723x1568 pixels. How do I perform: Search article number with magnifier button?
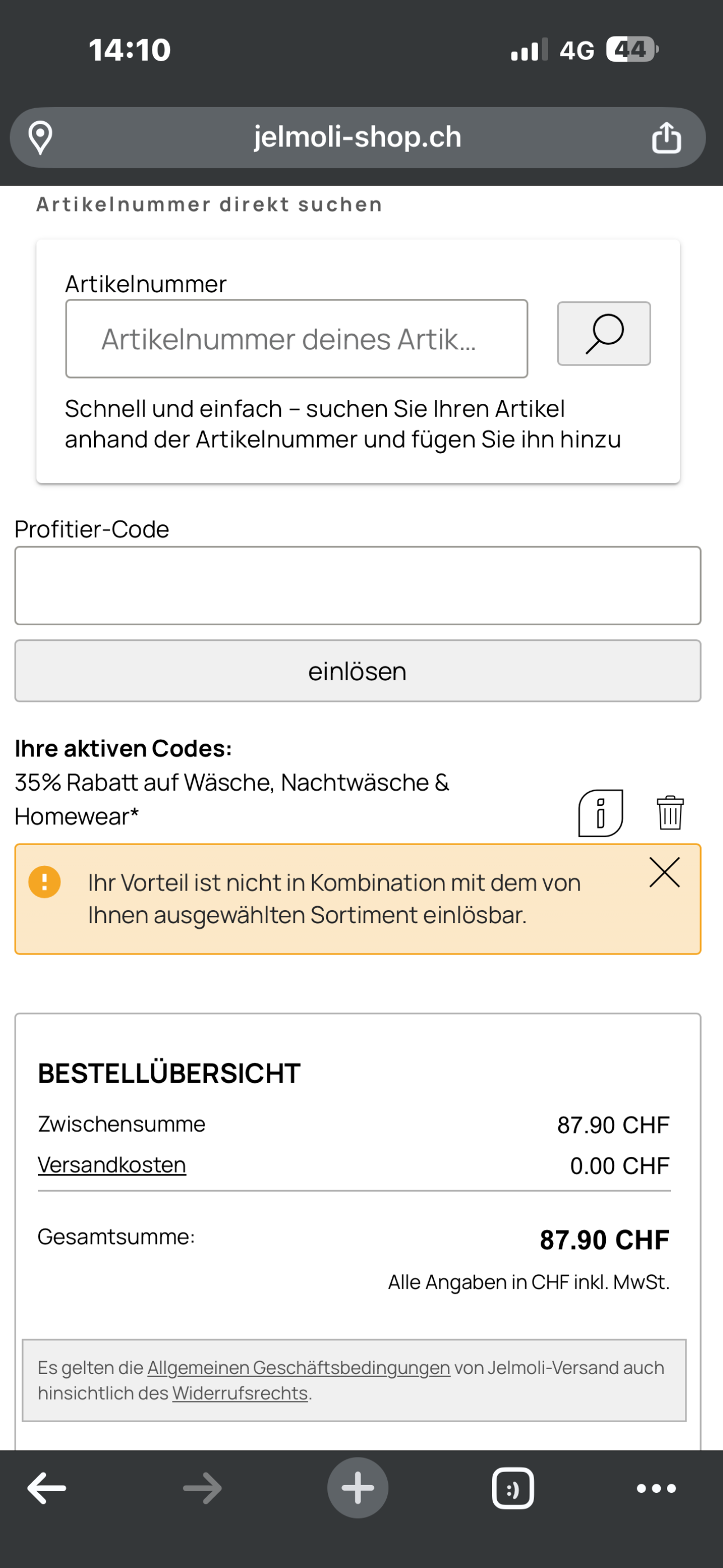(x=604, y=334)
